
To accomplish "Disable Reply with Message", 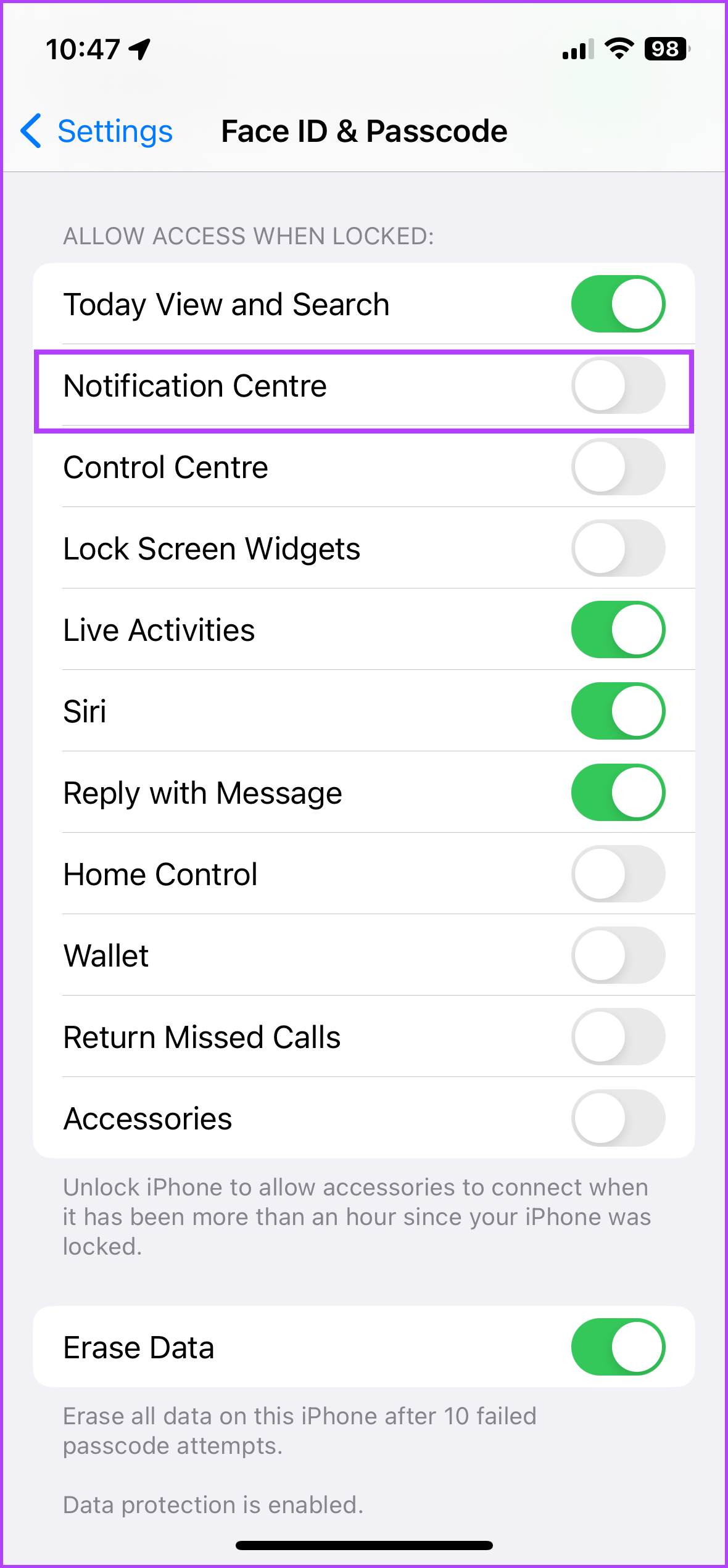I will point(618,793).
